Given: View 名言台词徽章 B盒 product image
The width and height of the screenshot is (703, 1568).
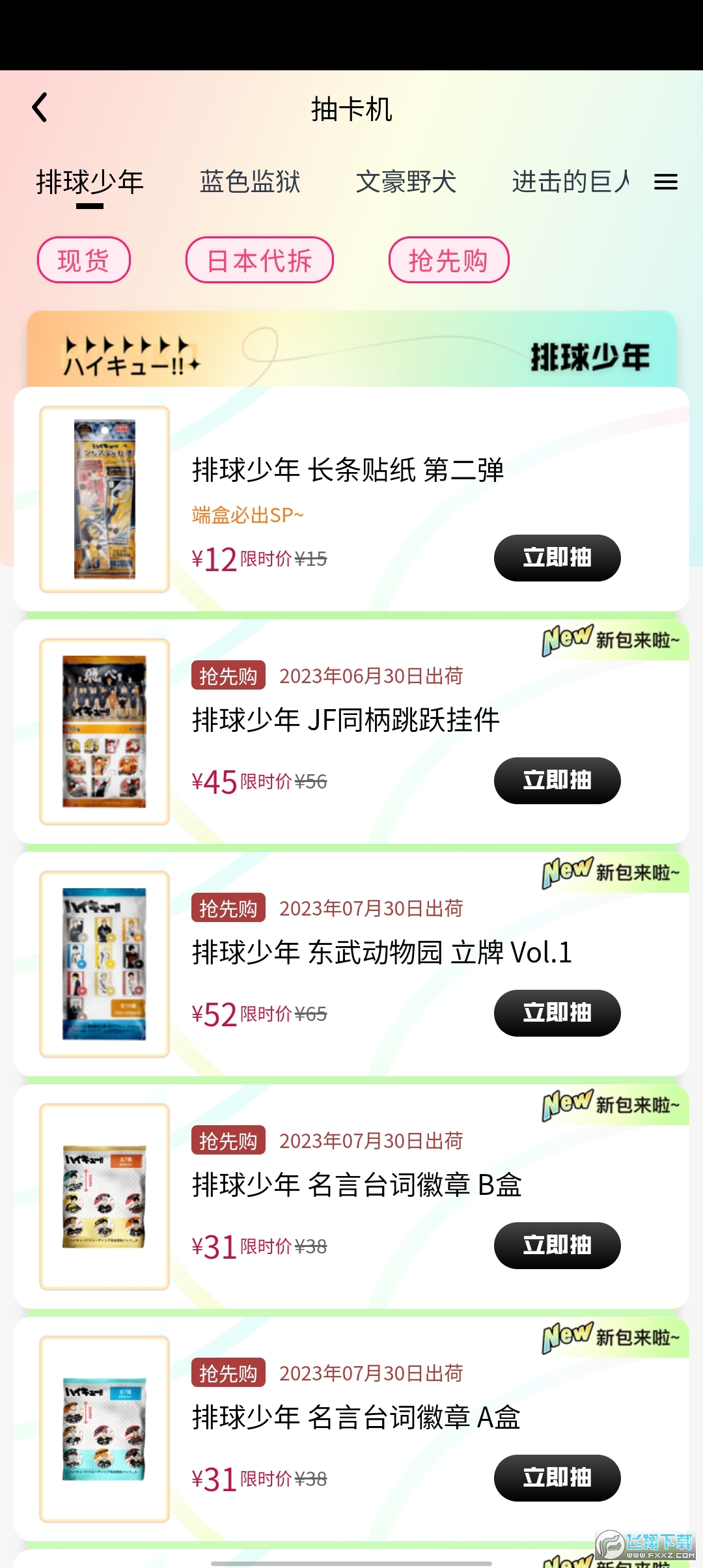Looking at the screenshot, I should [x=105, y=1197].
